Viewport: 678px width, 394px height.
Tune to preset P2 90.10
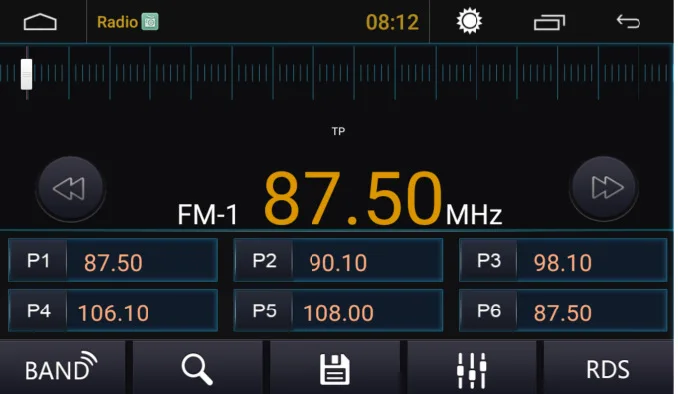338,260
